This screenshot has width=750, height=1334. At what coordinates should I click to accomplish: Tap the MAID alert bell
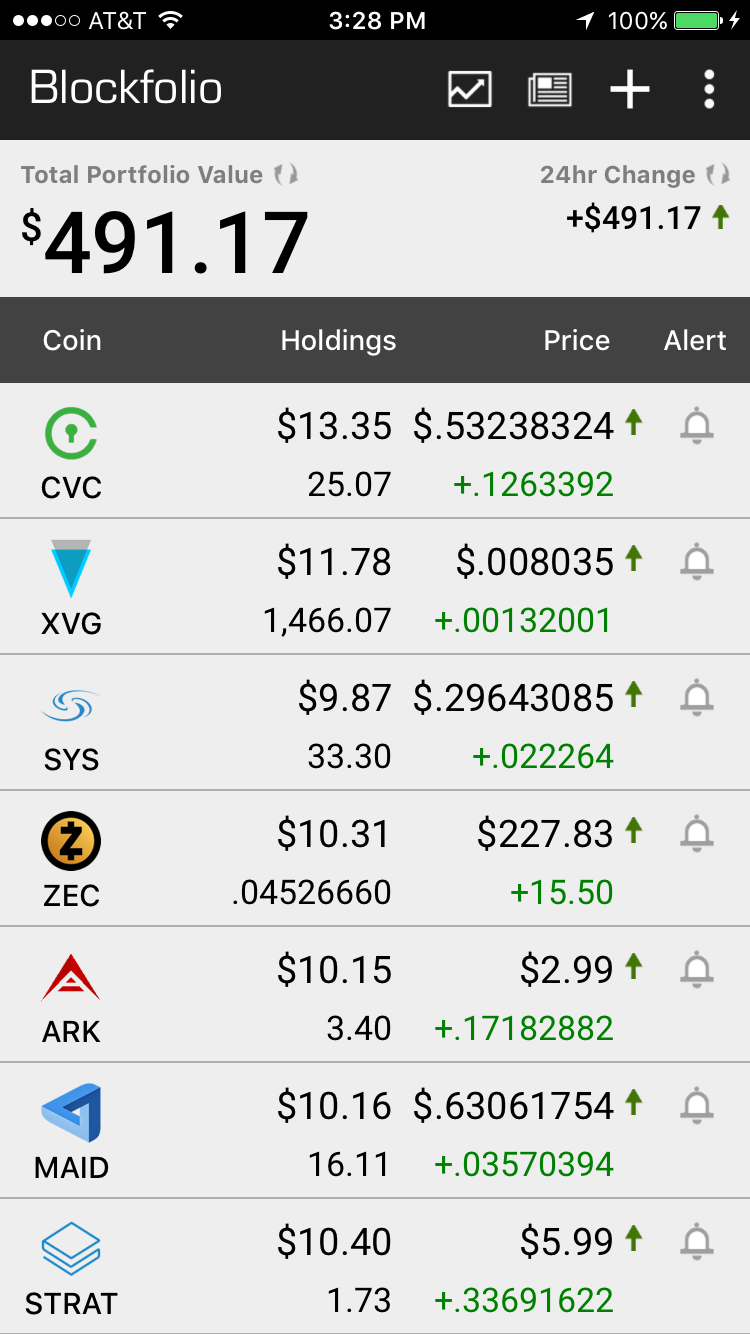coord(697,1107)
